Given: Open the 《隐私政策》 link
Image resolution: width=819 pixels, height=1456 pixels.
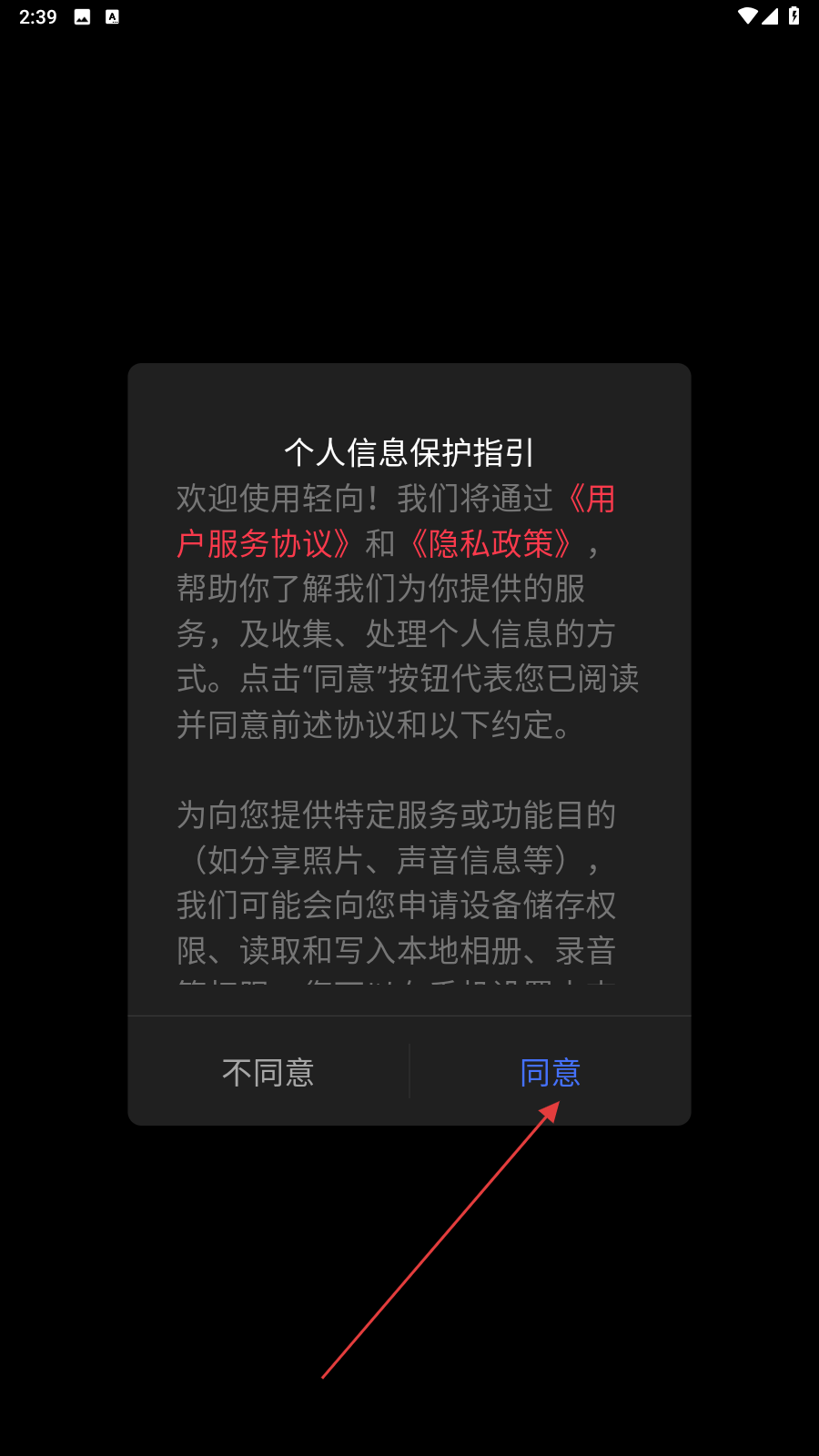Looking at the screenshot, I should pyautogui.click(x=491, y=544).
